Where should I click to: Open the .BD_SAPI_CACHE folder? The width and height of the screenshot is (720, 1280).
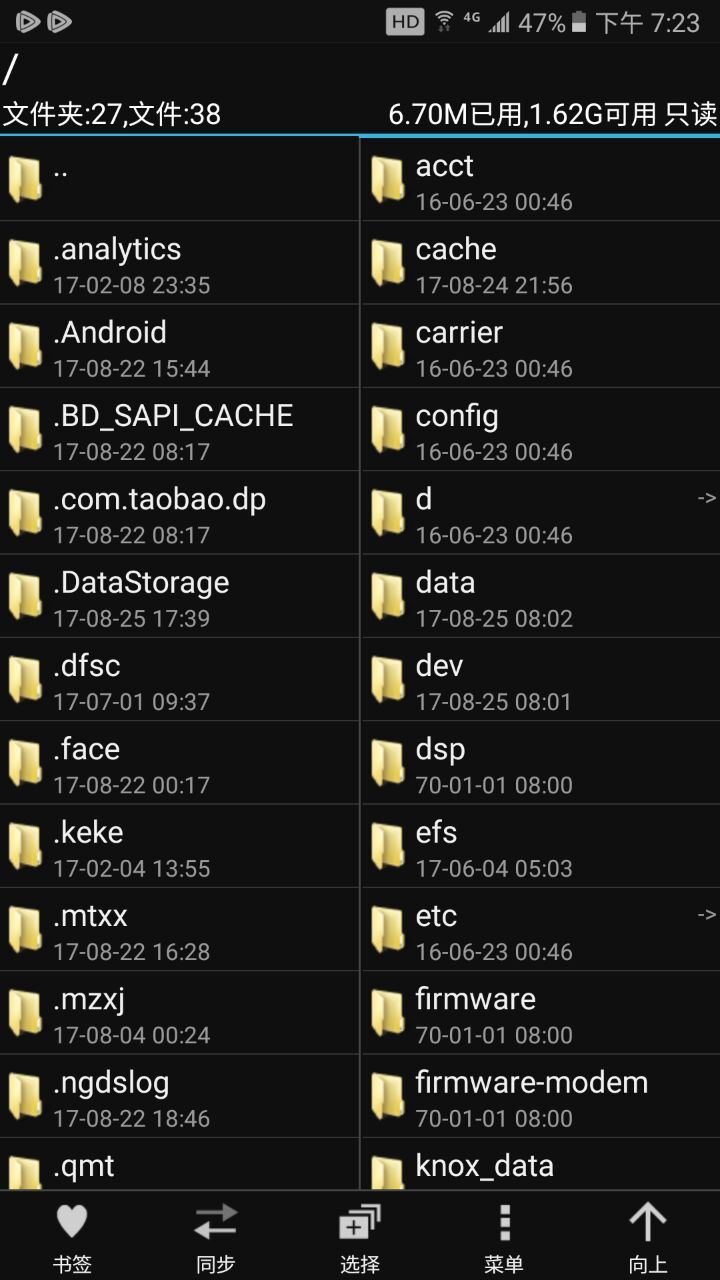tap(179, 430)
